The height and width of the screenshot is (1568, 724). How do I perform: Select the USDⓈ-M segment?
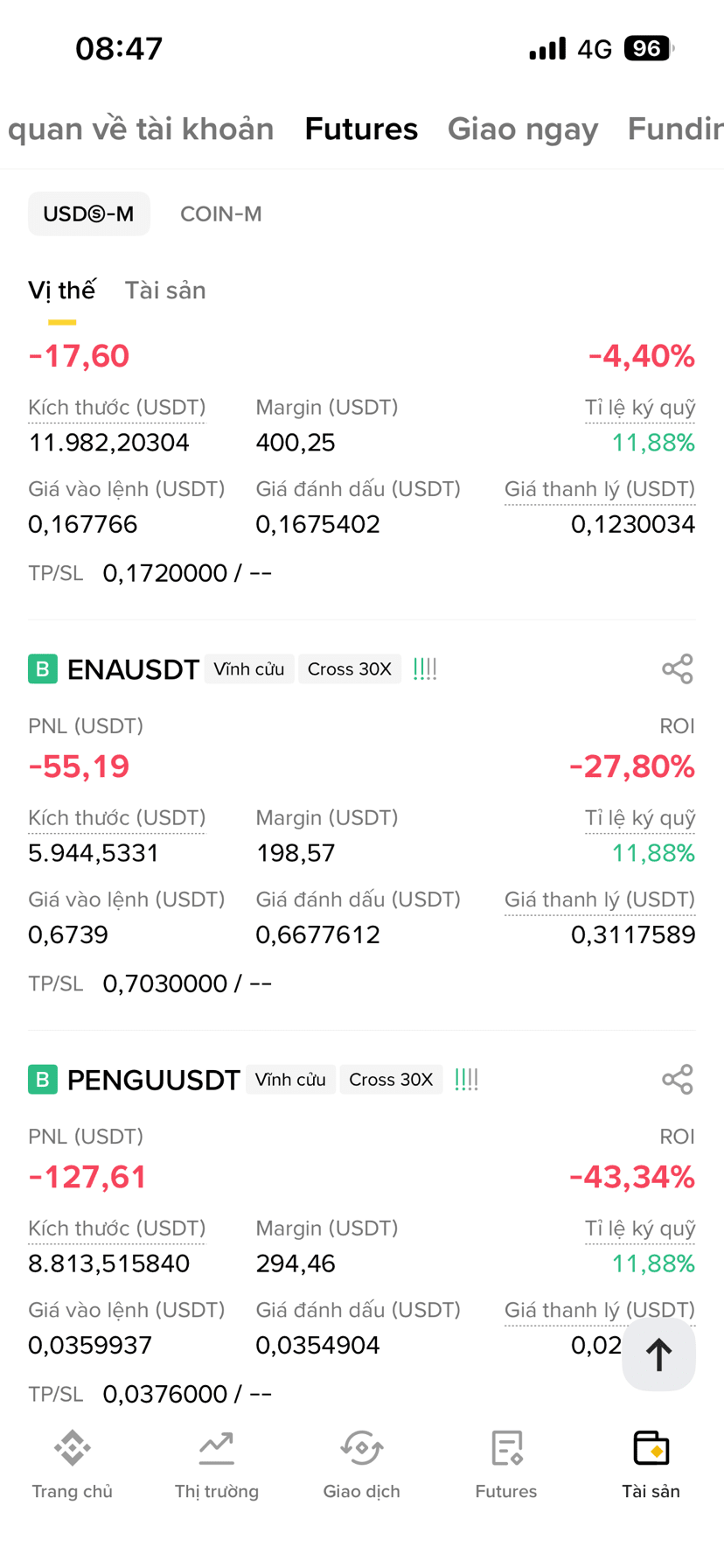click(88, 214)
